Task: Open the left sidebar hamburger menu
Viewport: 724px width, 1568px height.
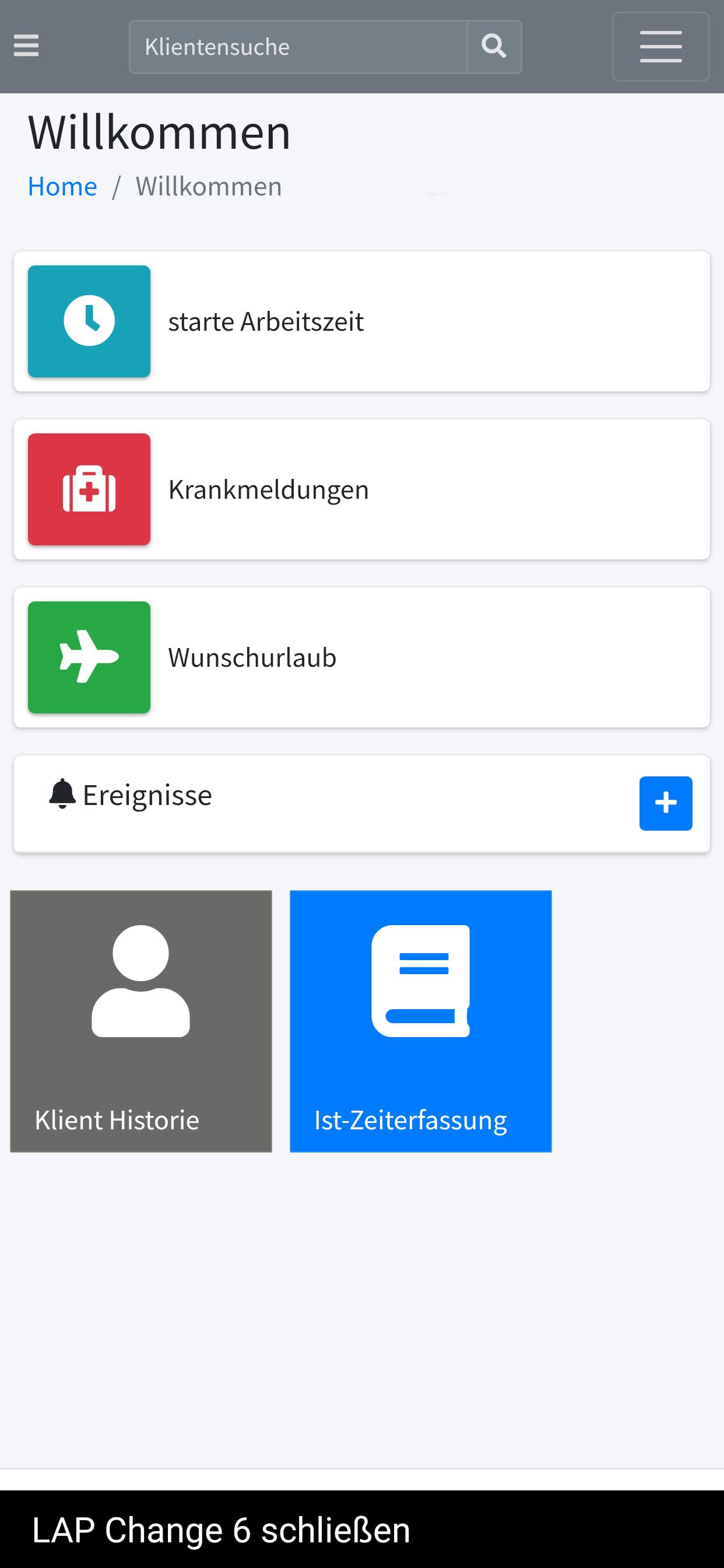Action: click(26, 45)
